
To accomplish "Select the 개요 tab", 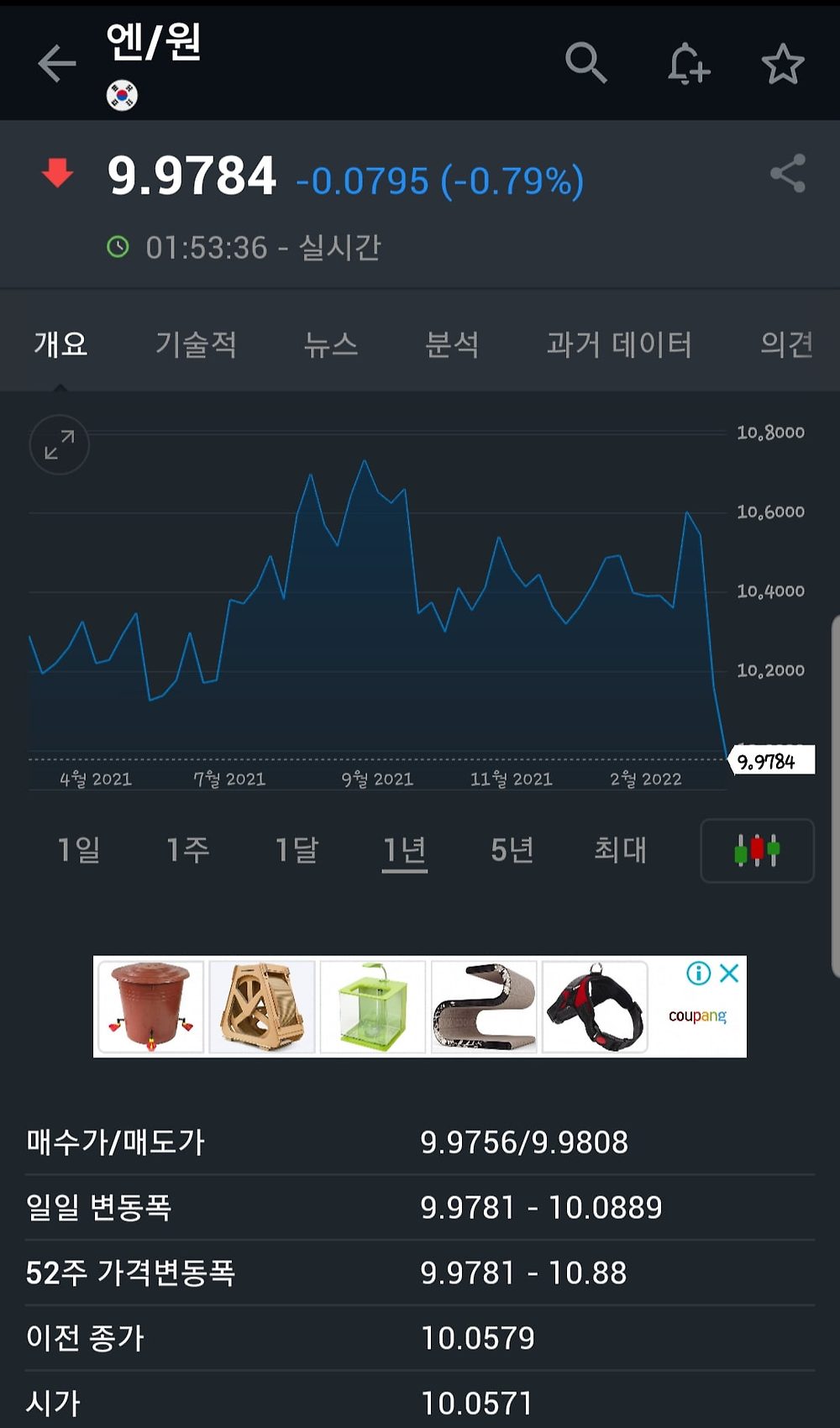I will click(60, 344).
